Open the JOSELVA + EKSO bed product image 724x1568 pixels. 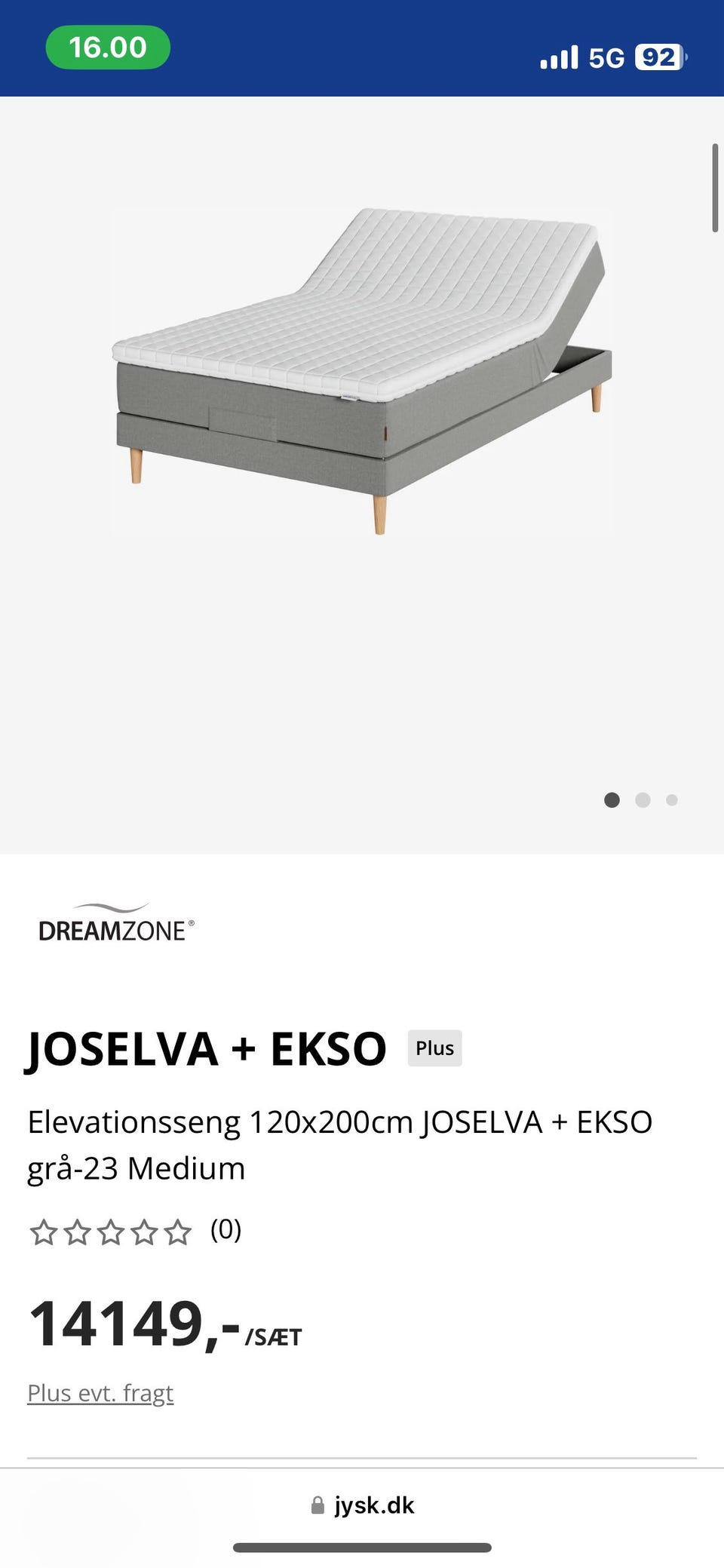pyautogui.click(x=362, y=372)
